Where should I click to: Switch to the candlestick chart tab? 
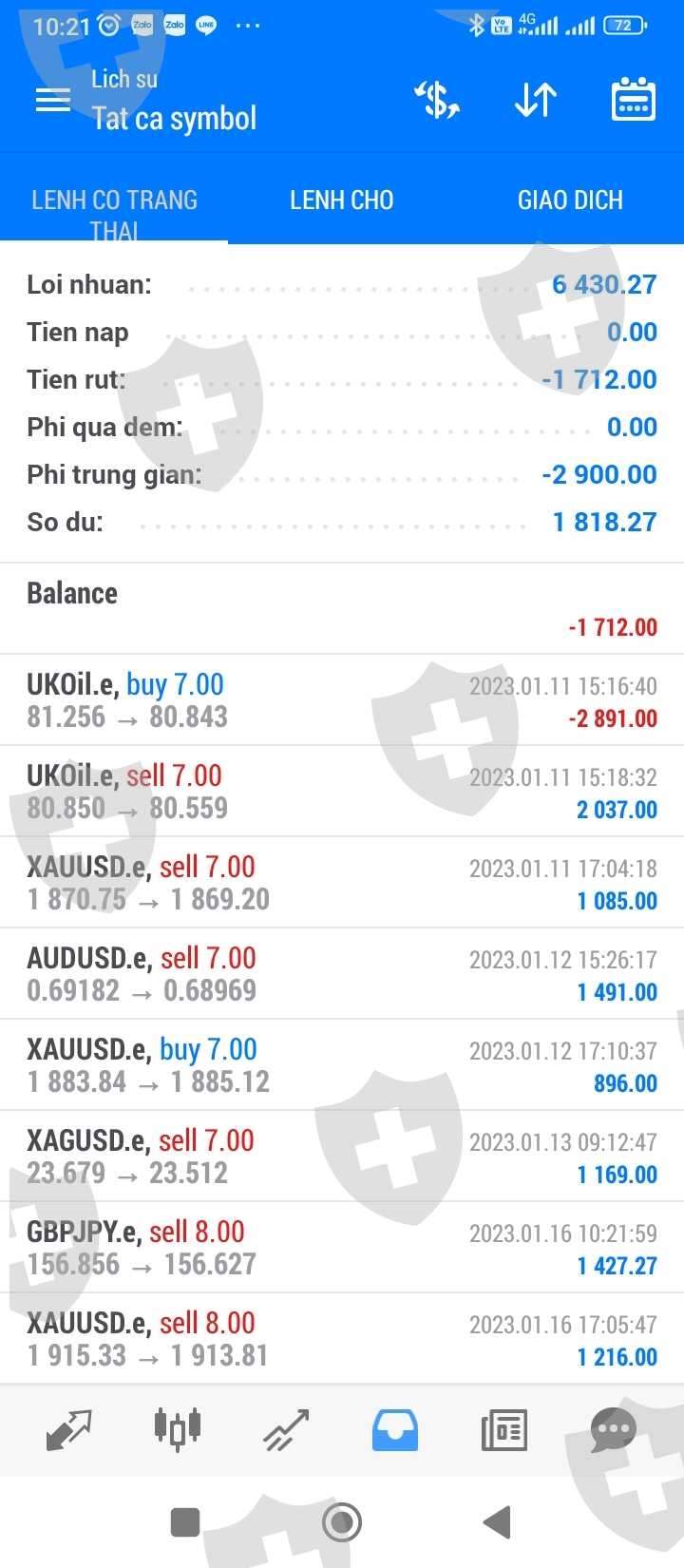point(178,1429)
